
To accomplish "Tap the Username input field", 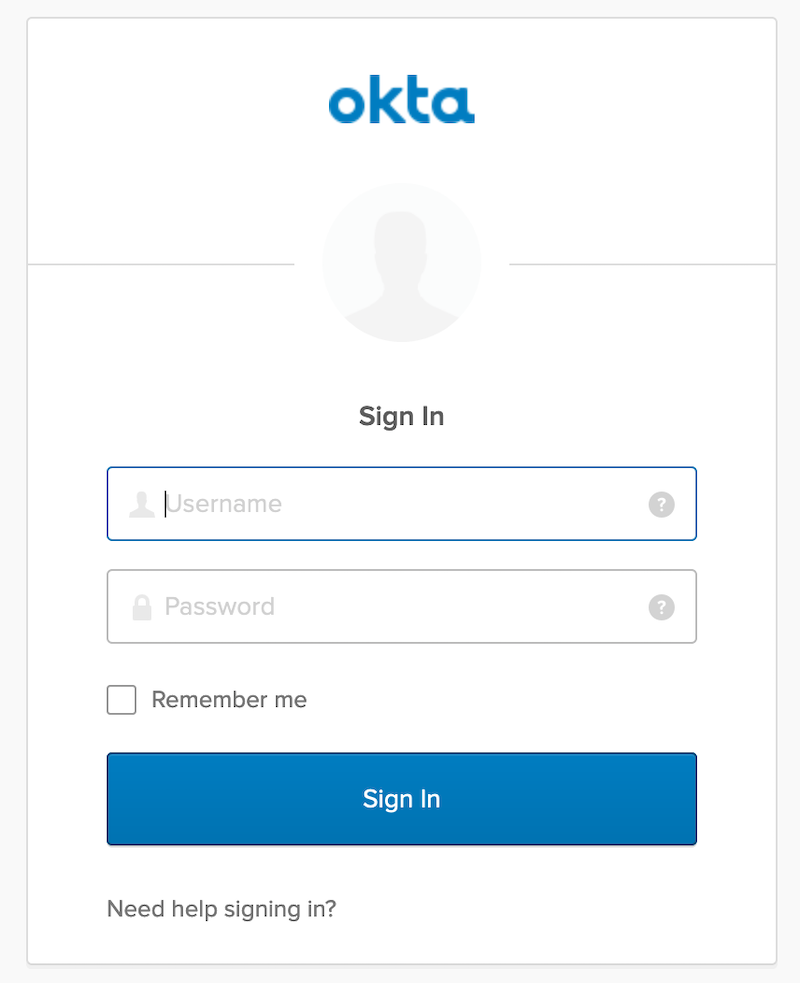I will [x=400, y=504].
